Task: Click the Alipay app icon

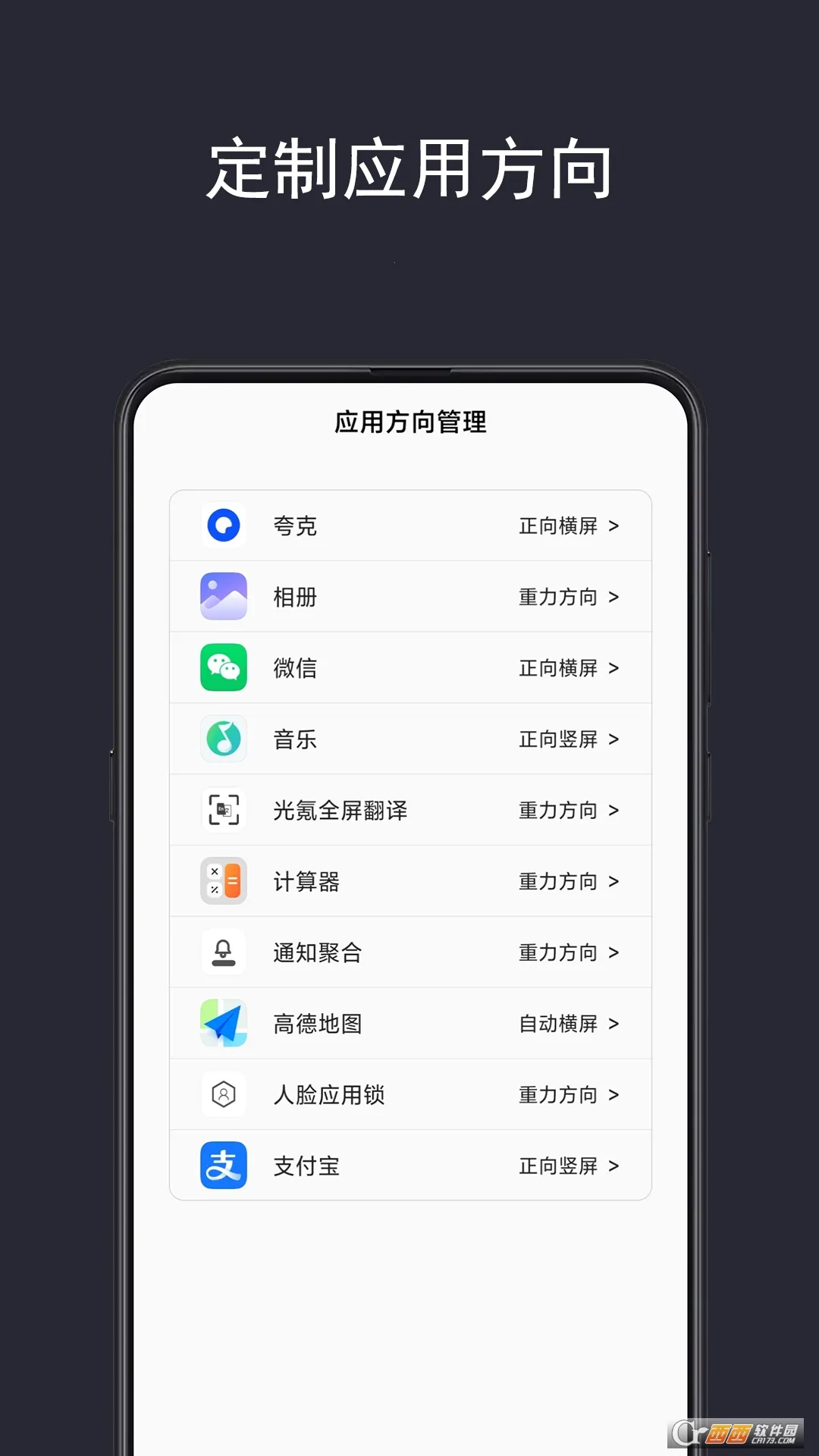Action: click(x=224, y=1166)
